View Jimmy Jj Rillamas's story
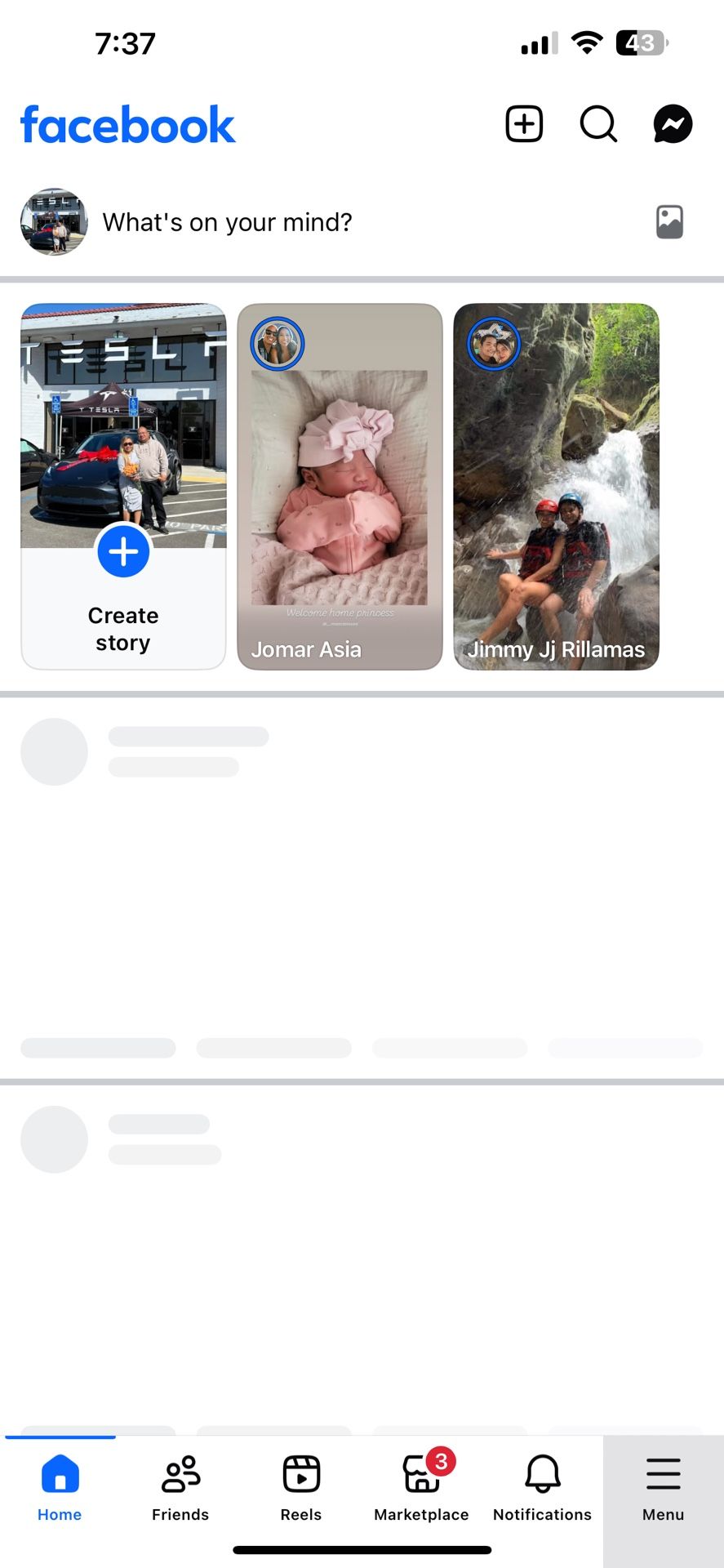 [556, 487]
